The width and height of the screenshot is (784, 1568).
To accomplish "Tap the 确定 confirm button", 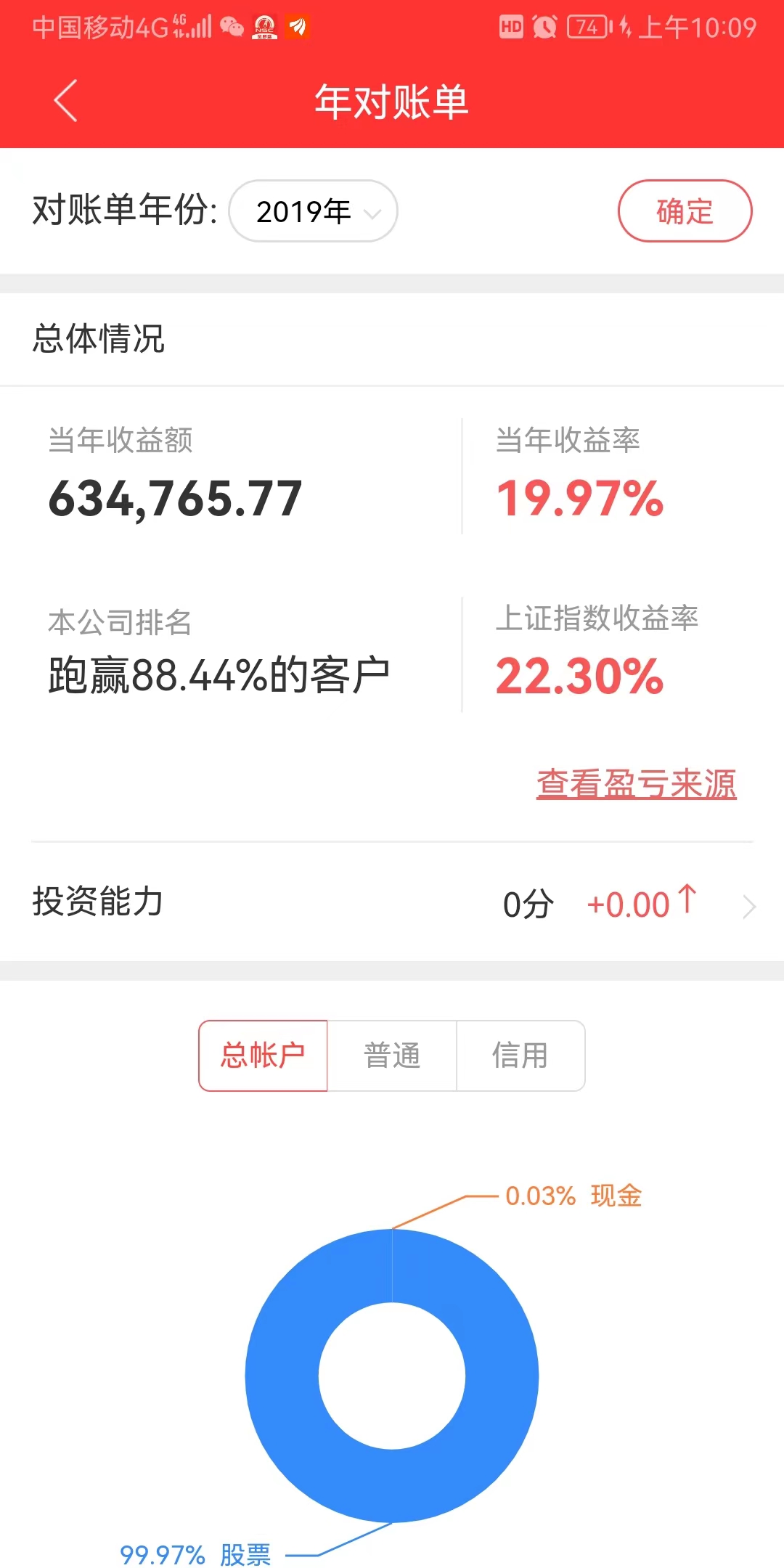I will point(685,211).
